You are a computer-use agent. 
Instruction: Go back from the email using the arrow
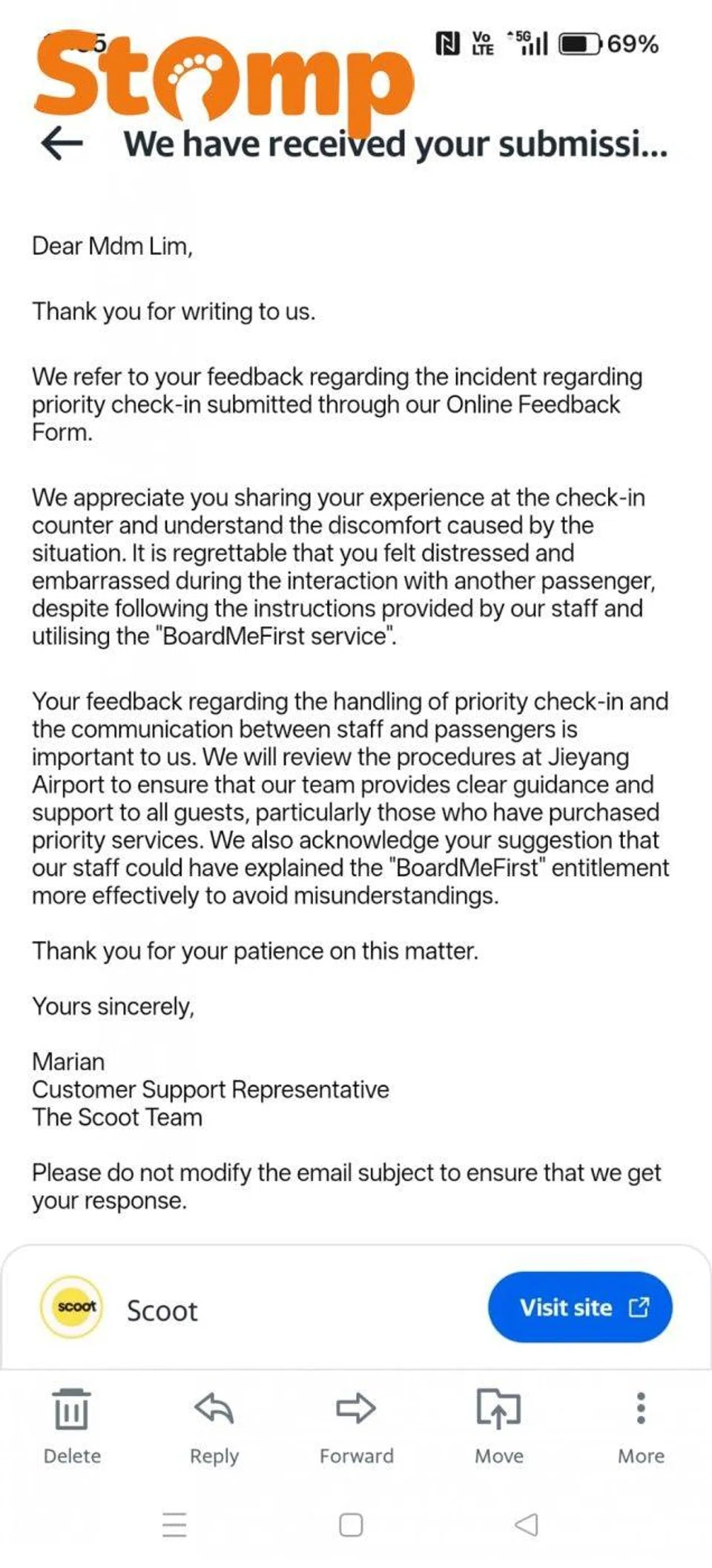pyautogui.click(x=62, y=142)
